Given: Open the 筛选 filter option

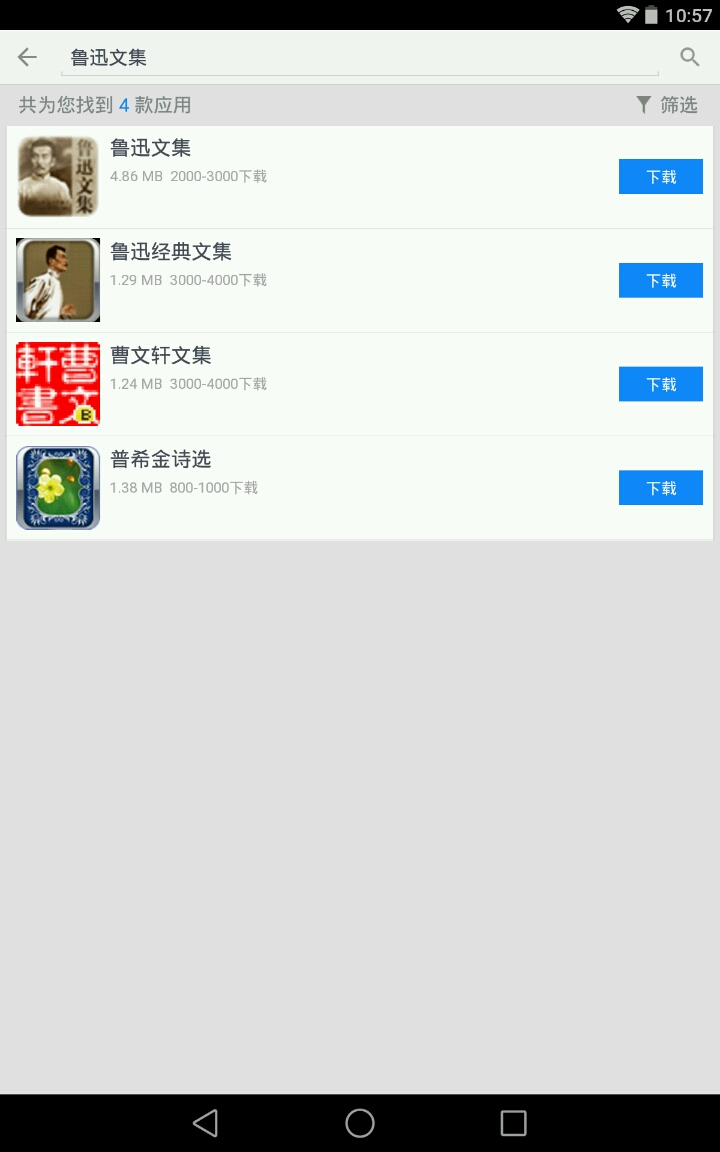Looking at the screenshot, I should tap(667, 105).
